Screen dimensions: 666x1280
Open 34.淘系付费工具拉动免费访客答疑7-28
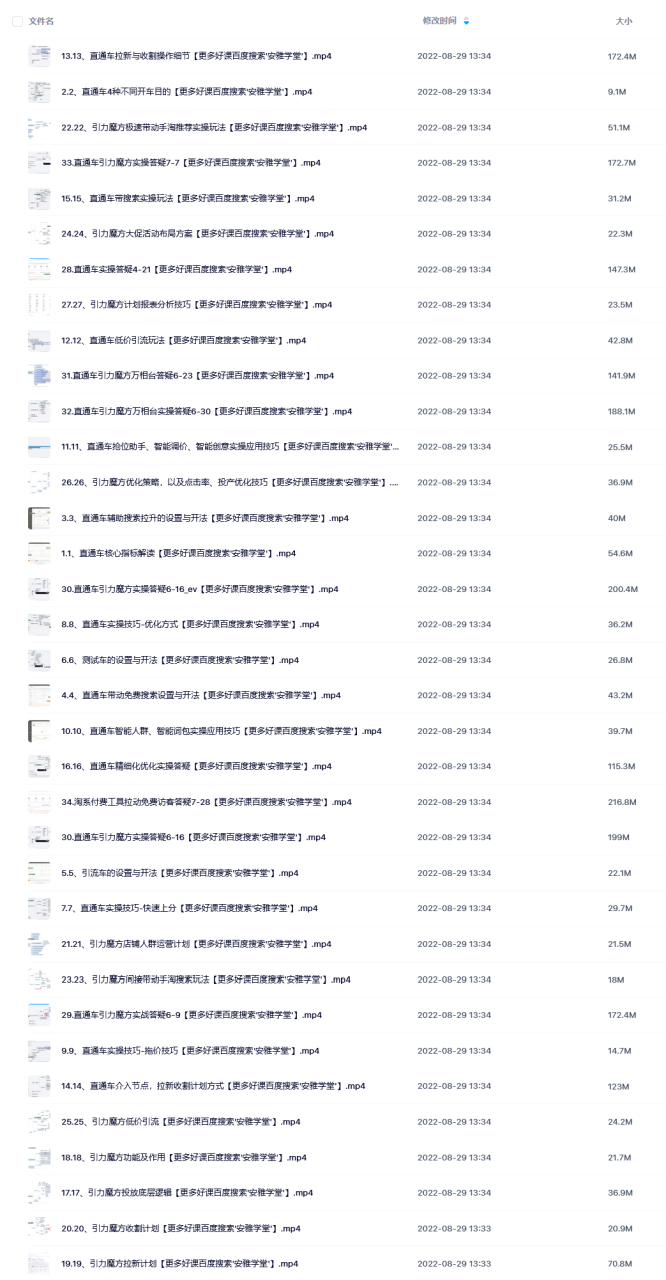click(x=207, y=802)
